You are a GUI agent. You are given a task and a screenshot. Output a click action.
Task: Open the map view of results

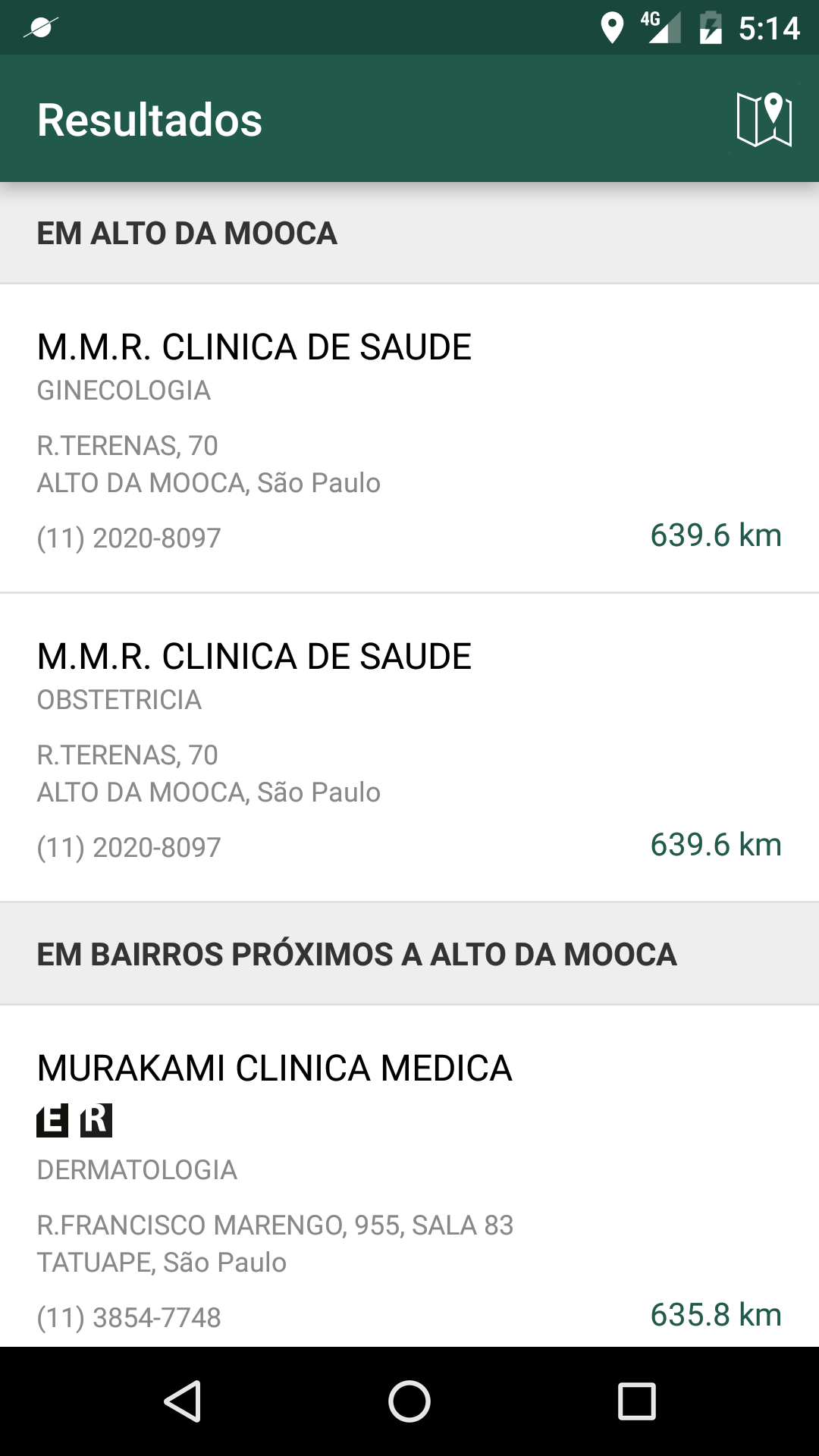[764, 120]
